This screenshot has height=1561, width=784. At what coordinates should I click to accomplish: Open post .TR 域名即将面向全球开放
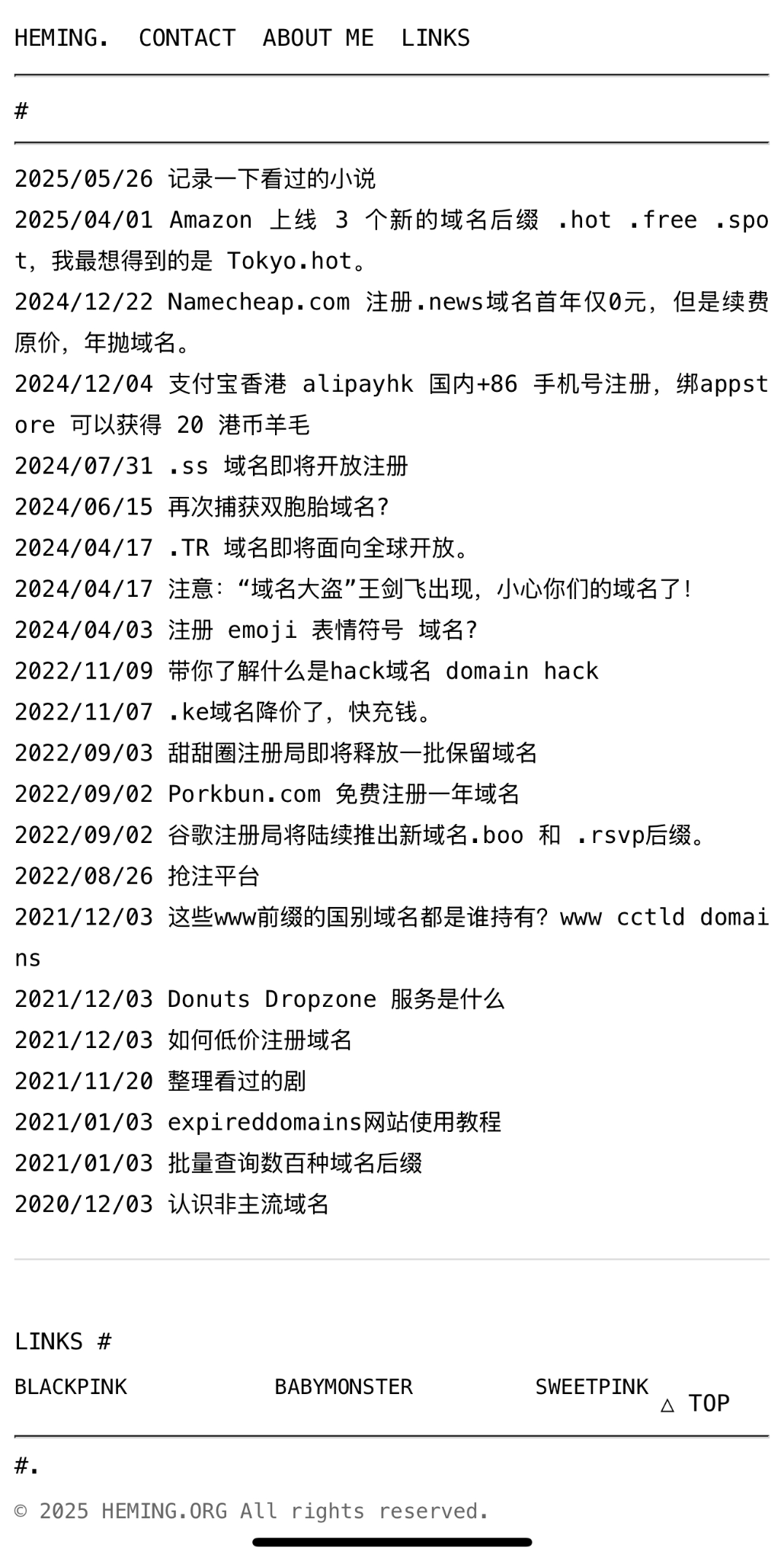pyautogui.click(x=320, y=549)
